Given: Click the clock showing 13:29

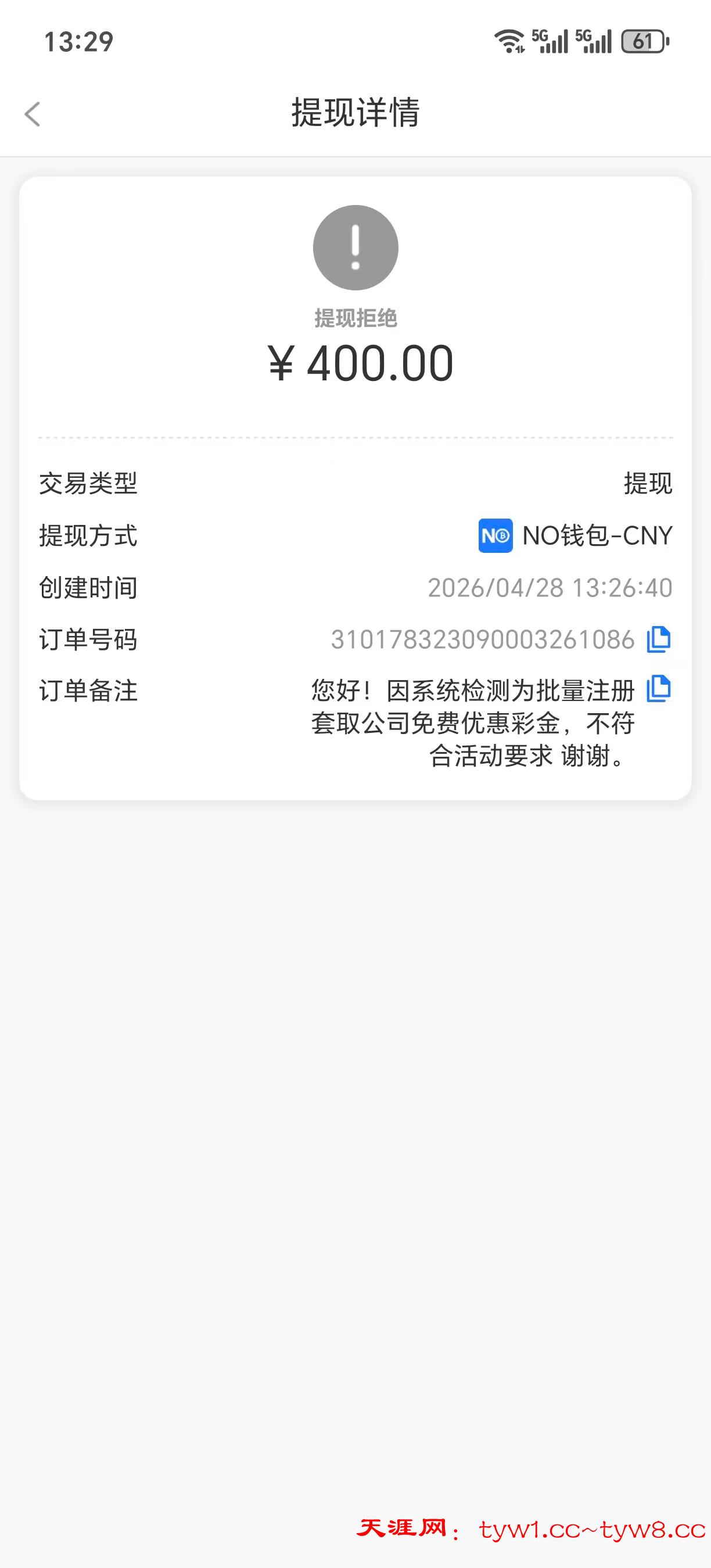Looking at the screenshot, I should (x=79, y=41).
